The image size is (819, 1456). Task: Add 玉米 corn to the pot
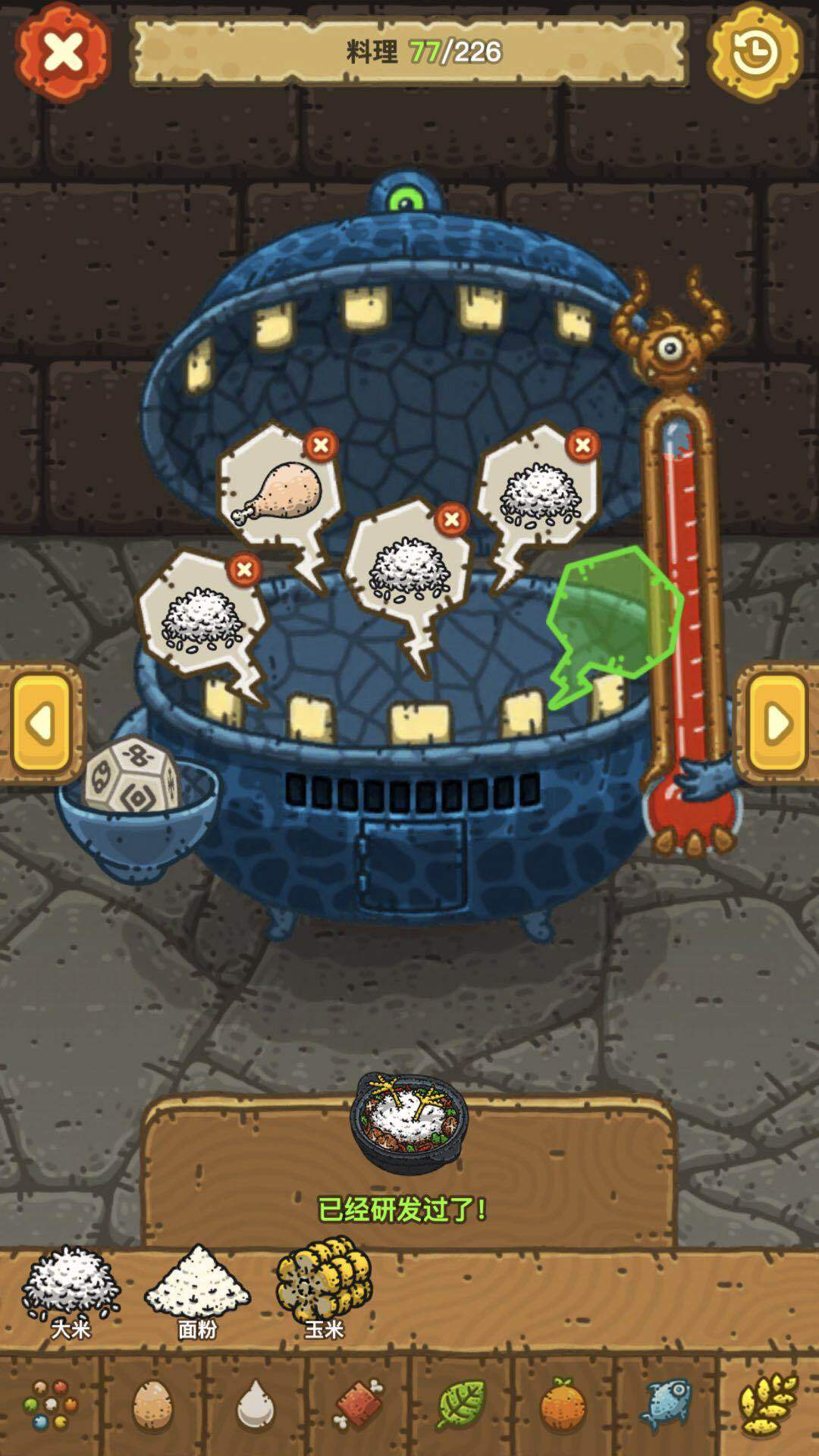pyautogui.click(x=325, y=1282)
